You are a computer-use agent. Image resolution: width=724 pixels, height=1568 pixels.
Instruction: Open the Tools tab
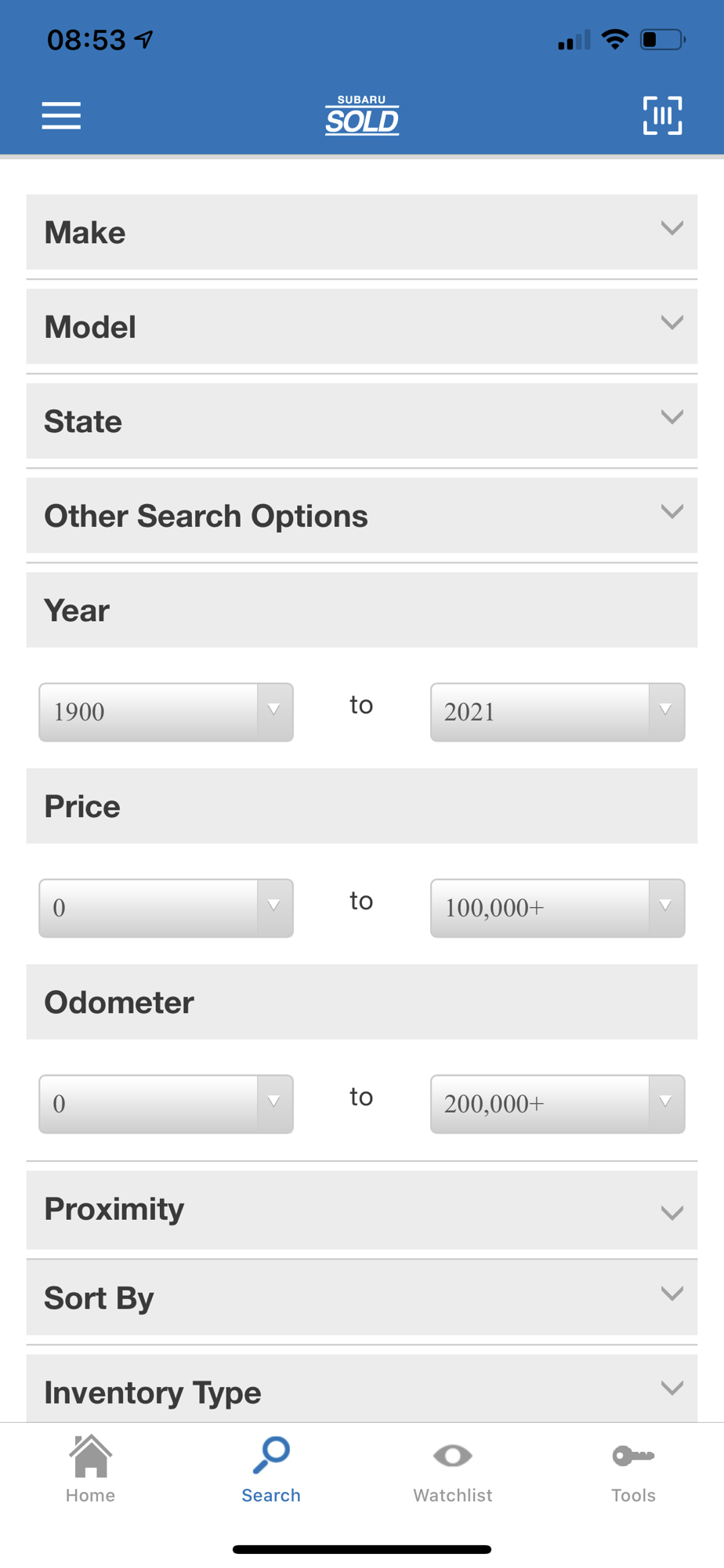coord(633,1469)
